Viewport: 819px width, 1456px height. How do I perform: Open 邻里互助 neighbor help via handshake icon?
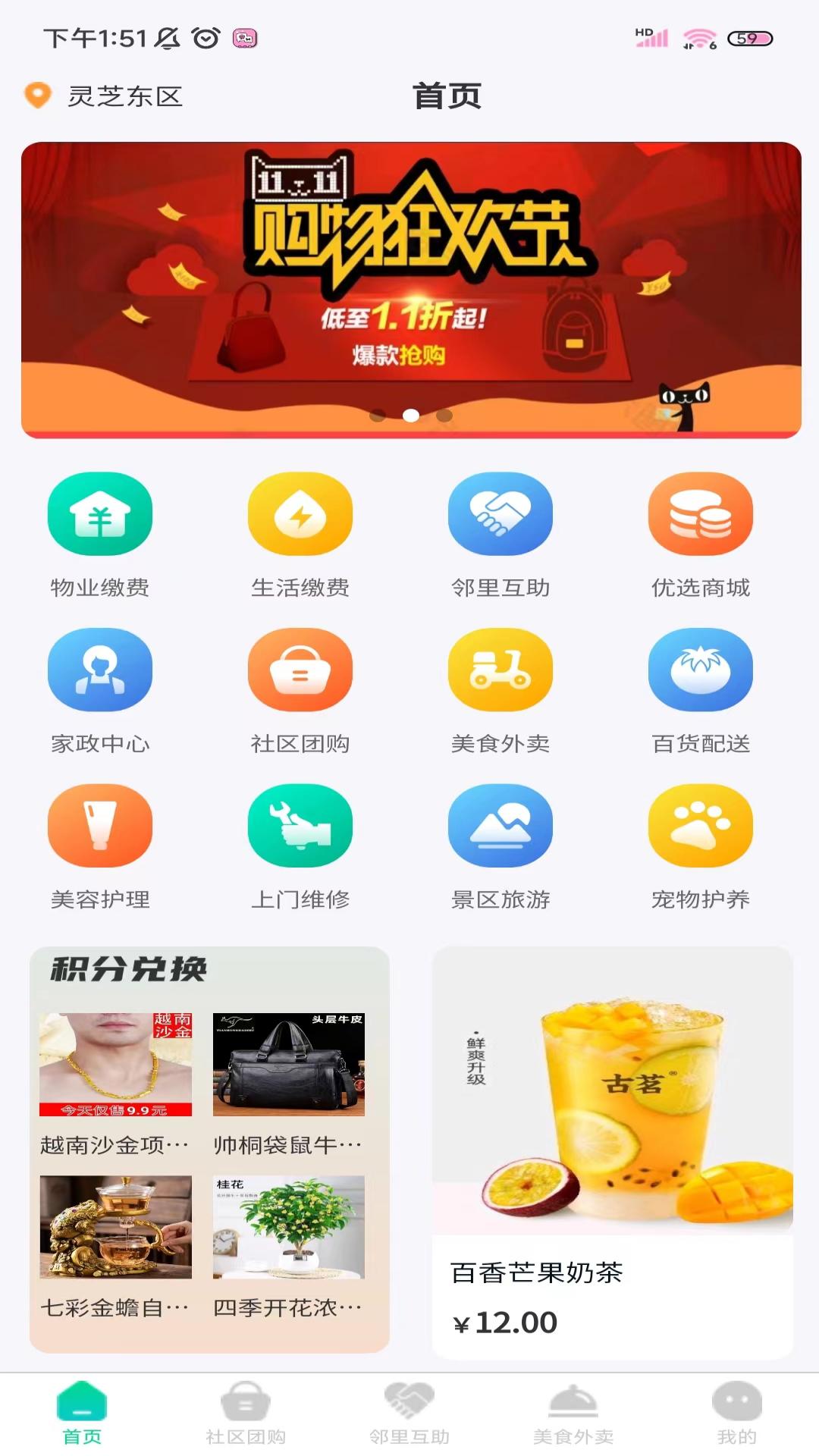coord(500,514)
